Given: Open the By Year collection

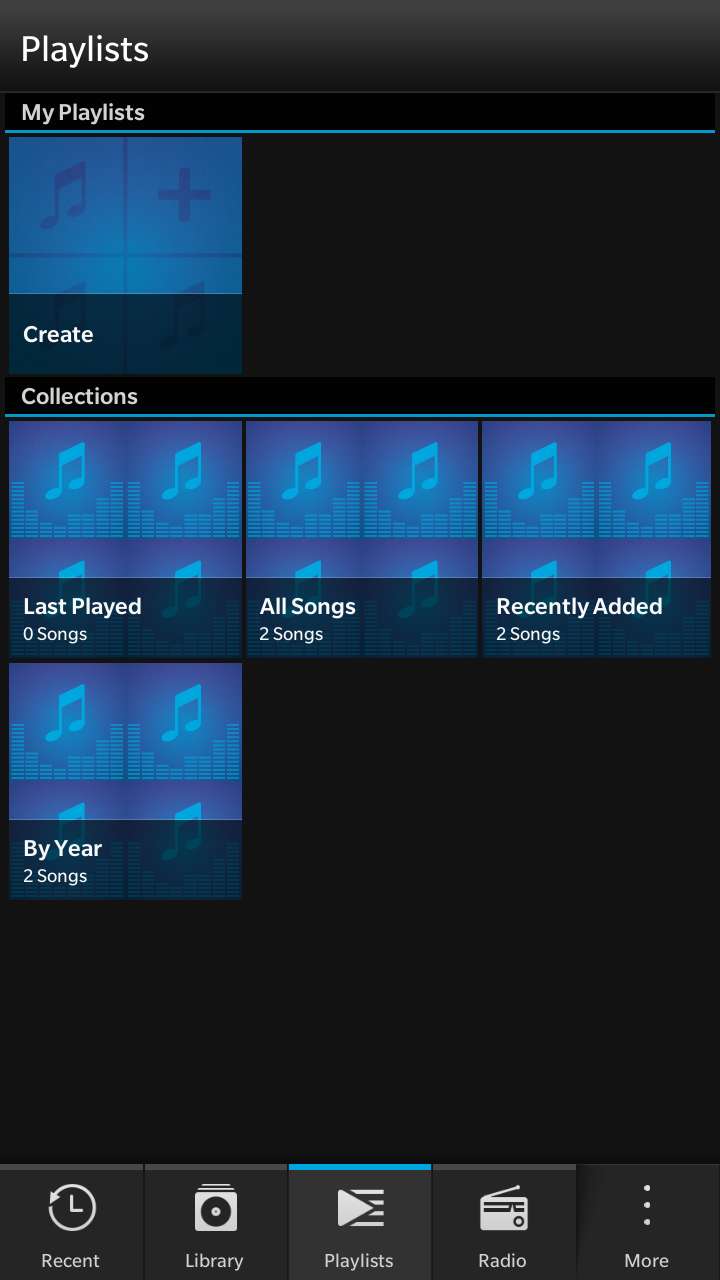Looking at the screenshot, I should pyautogui.click(x=125, y=781).
